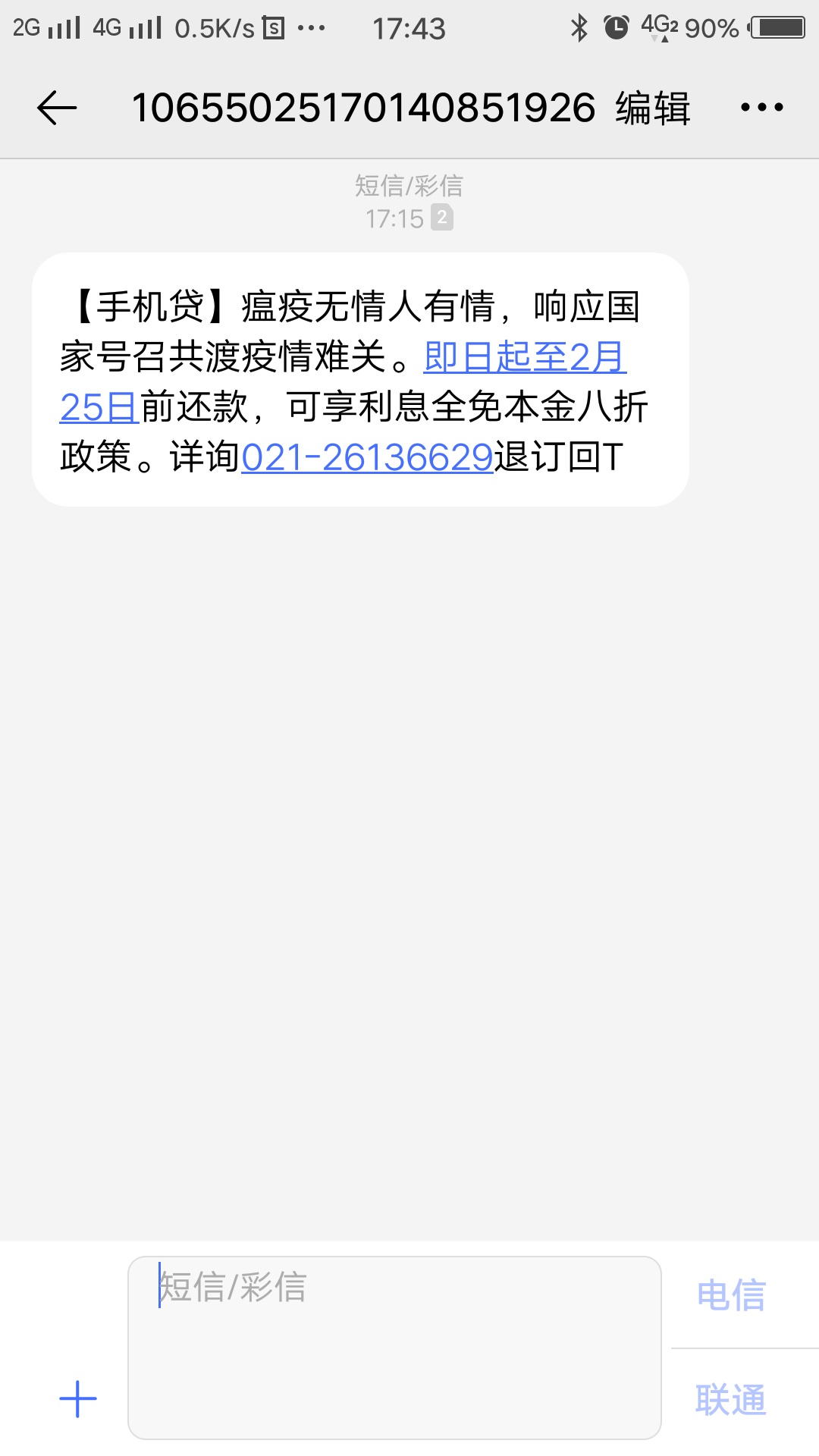Tap the linked date 即日起至2月25日

pos(525,356)
